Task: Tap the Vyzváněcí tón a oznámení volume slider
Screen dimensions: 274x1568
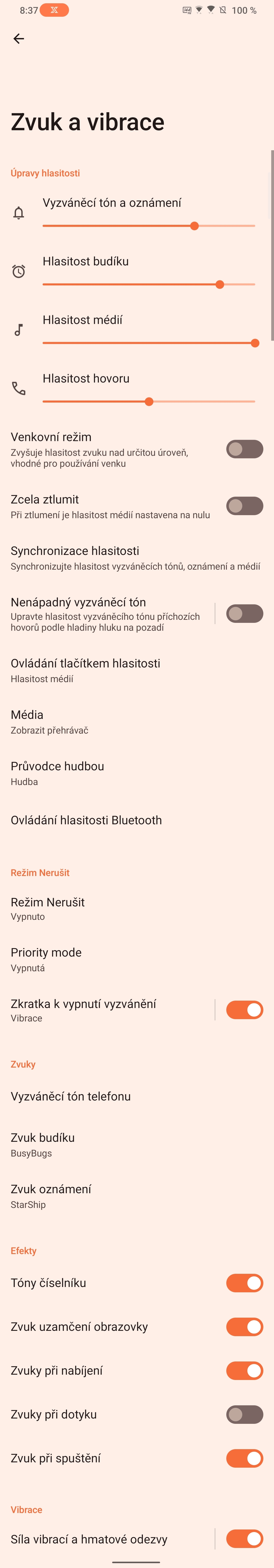Action: point(149,226)
